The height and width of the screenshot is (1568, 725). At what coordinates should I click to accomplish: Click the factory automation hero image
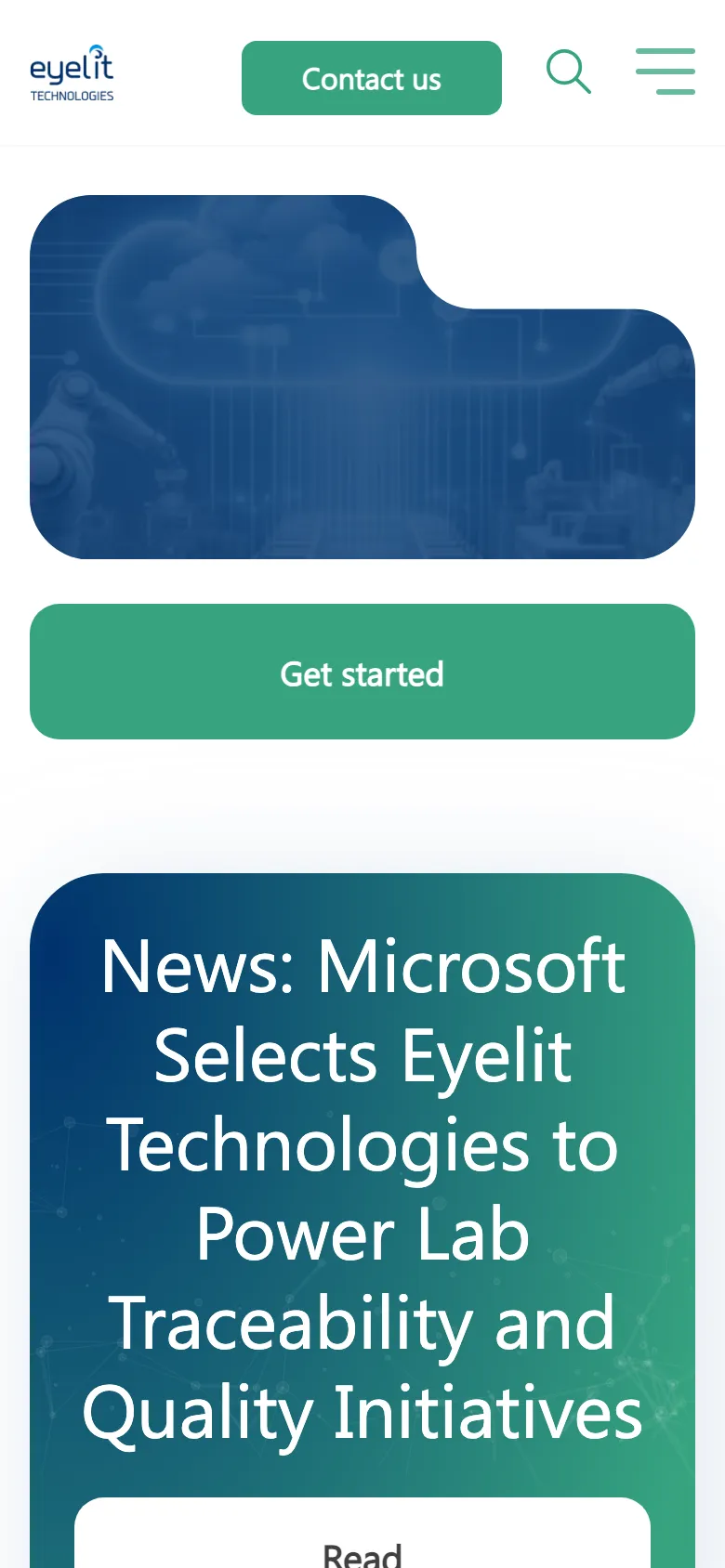click(x=362, y=376)
